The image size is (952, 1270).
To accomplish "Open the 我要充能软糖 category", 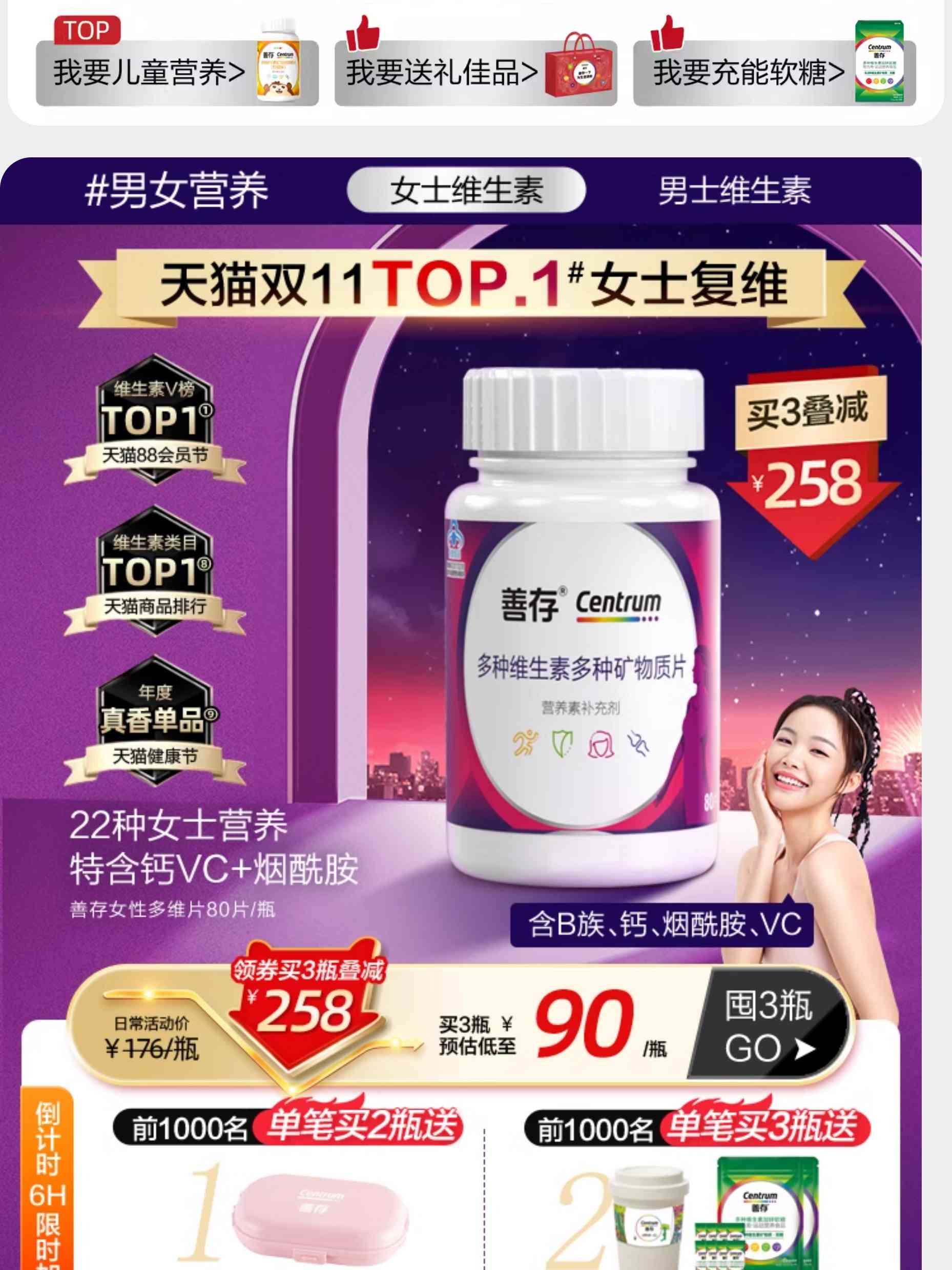I will pos(774,73).
